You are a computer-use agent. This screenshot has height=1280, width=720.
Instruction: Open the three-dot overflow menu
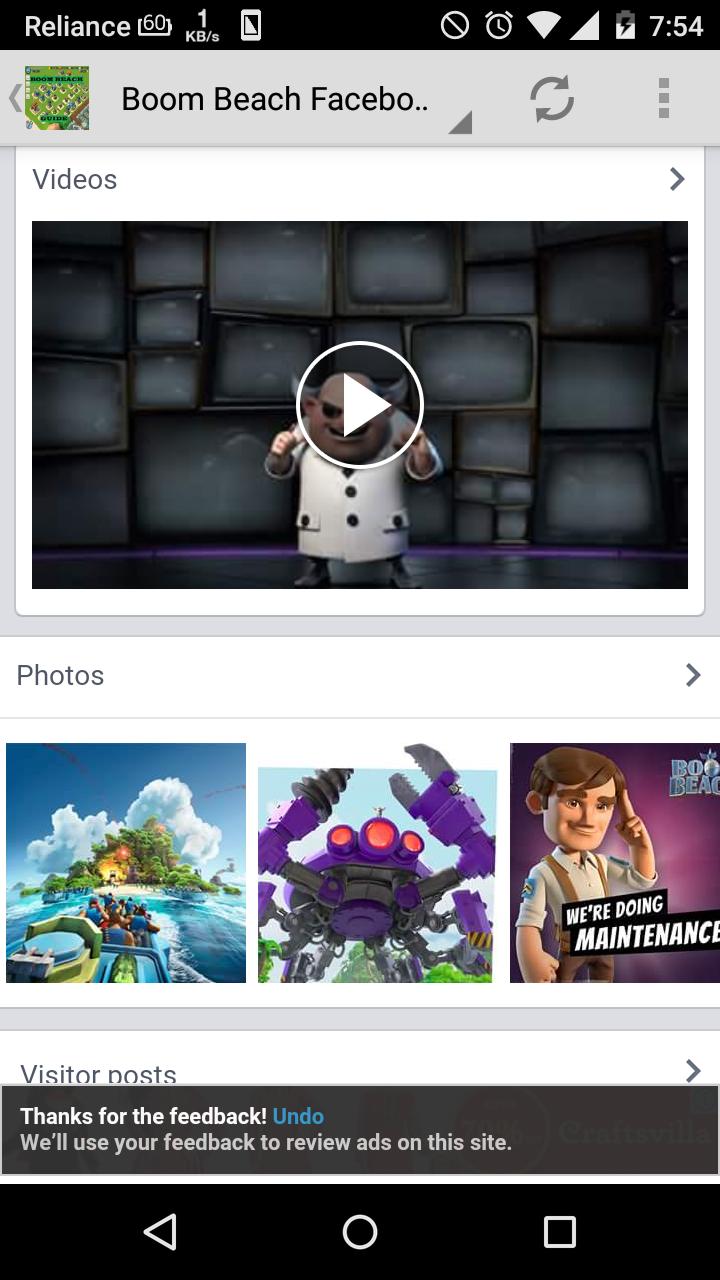pos(663,99)
